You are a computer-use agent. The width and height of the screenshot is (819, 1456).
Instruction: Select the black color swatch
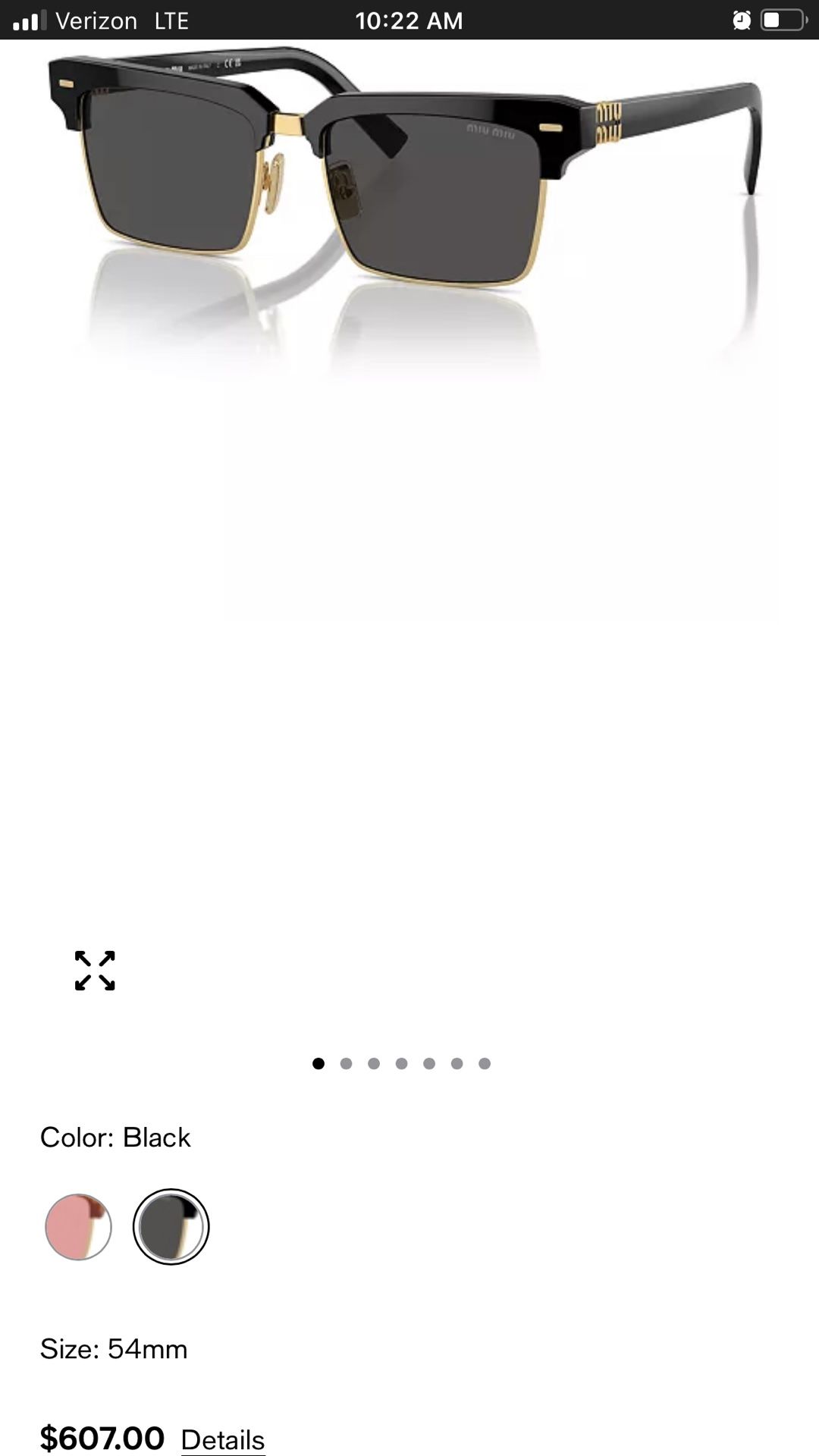pyautogui.click(x=171, y=1227)
